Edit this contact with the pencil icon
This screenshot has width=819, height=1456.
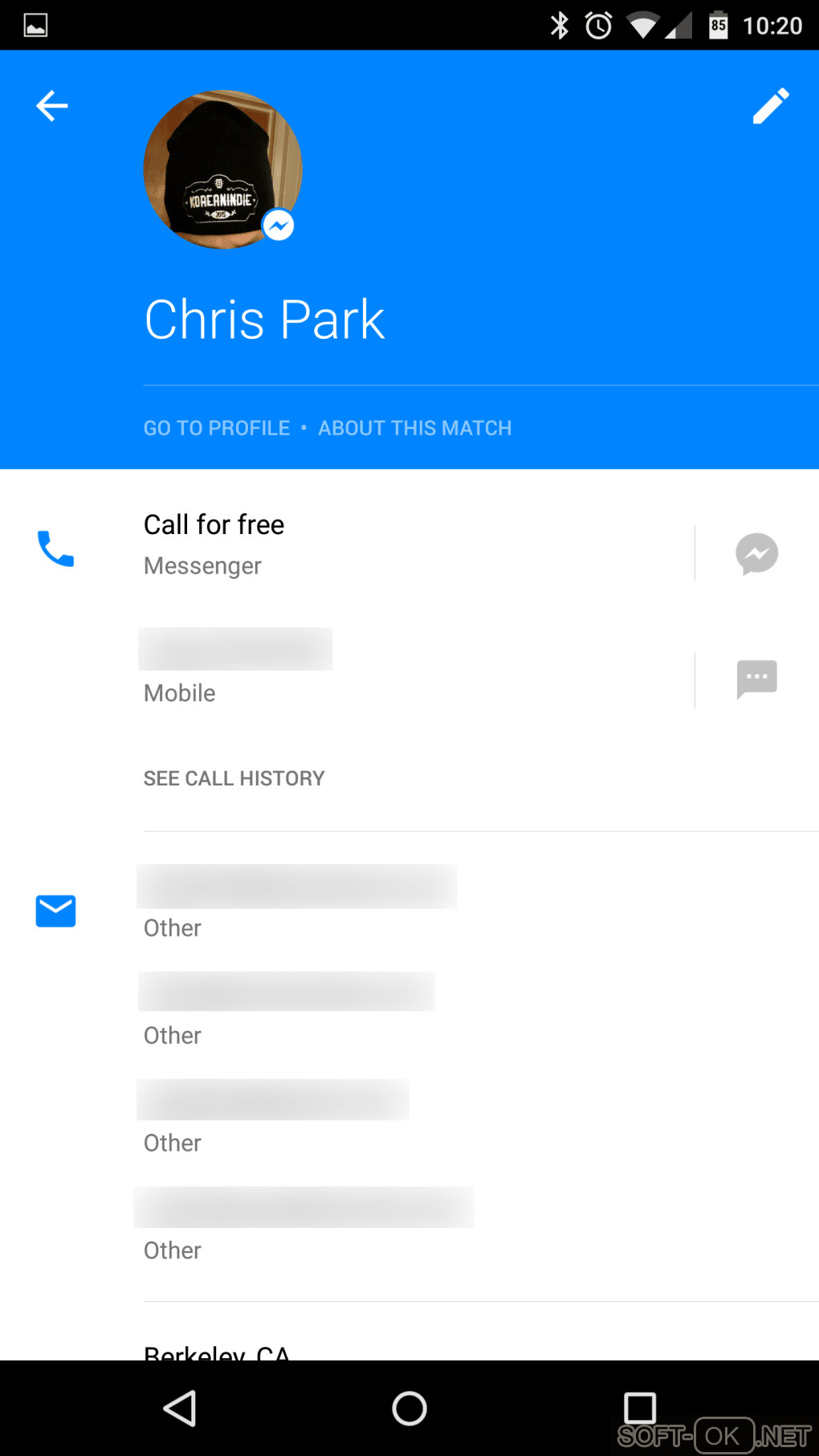771,106
